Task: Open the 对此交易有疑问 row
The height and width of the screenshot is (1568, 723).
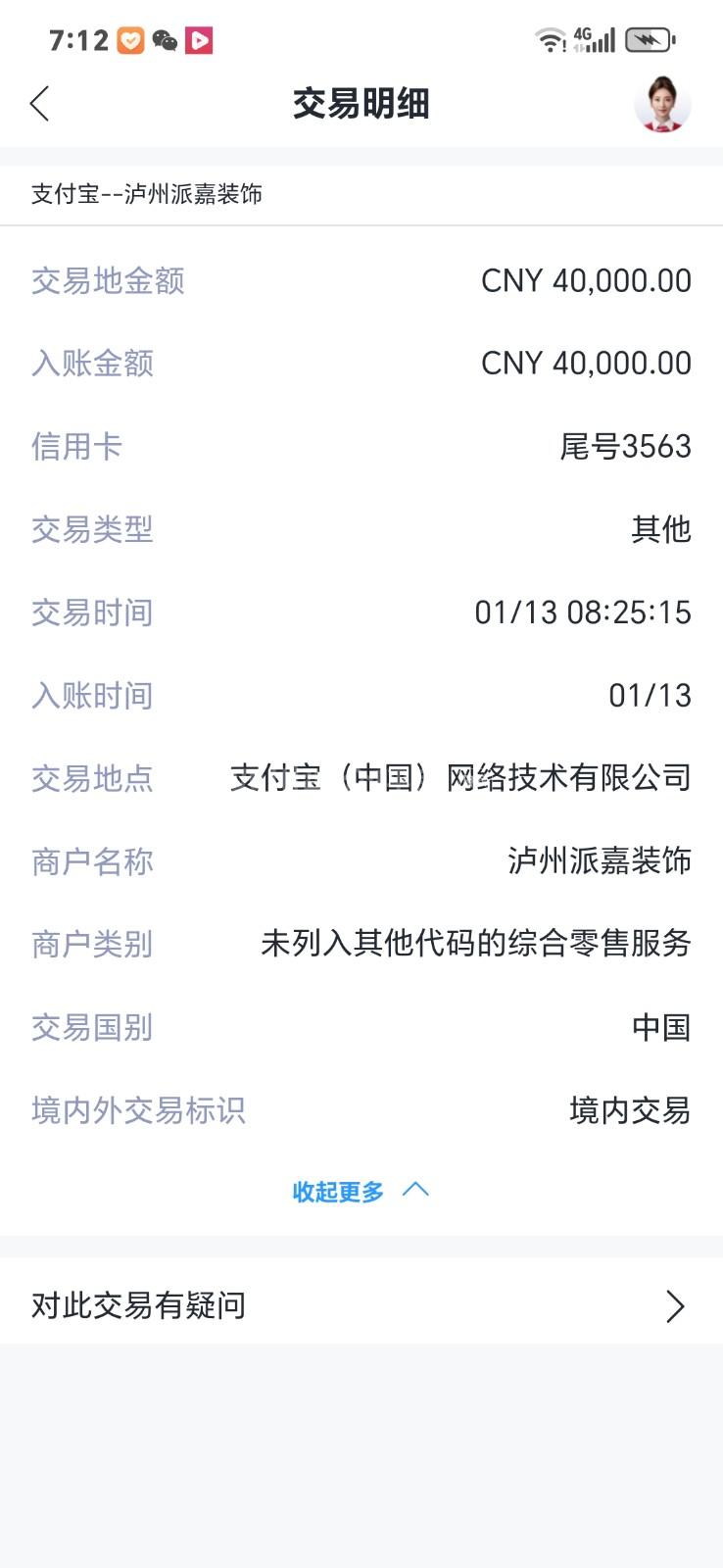Action: point(361,1305)
